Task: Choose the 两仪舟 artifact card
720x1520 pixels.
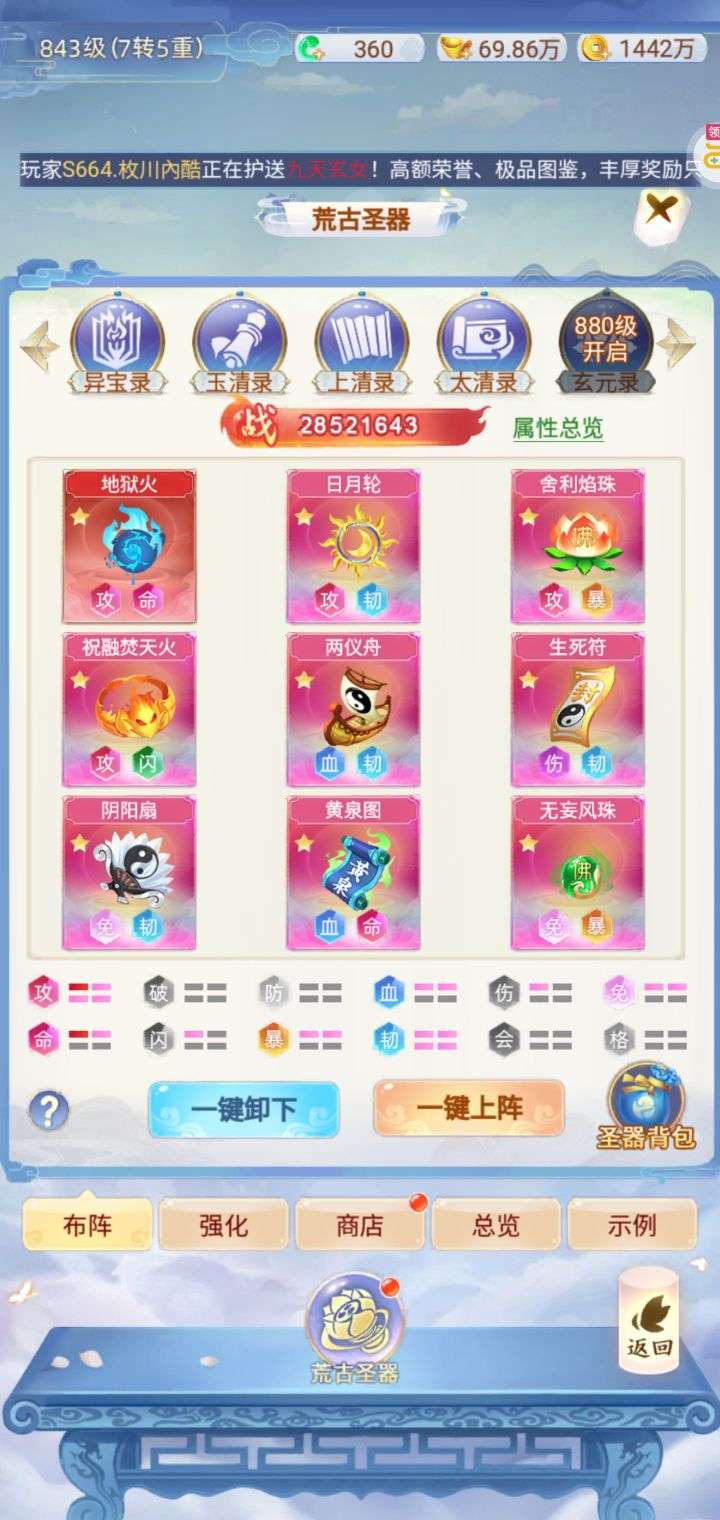Action: (354, 709)
